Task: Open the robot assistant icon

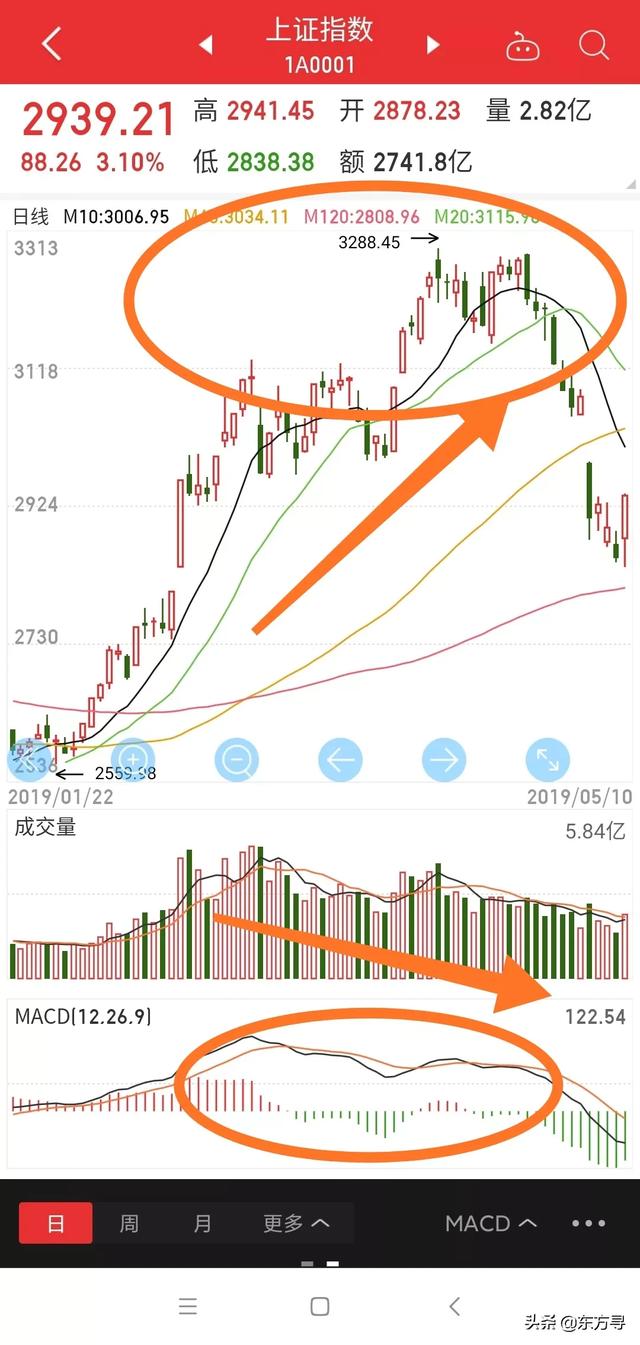Action: pyautogui.click(x=522, y=45)
